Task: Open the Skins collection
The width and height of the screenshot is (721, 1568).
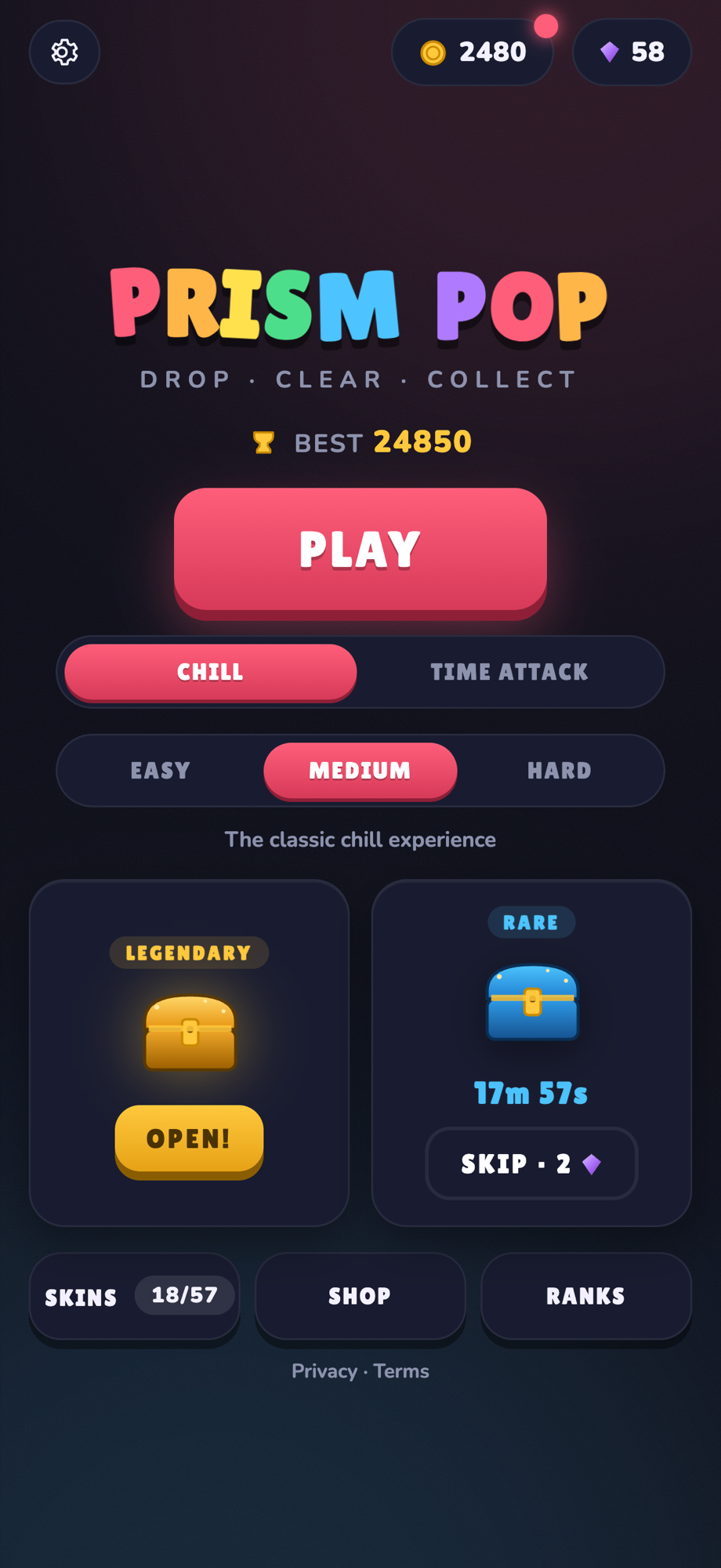Action: (x=135, y=1300)
